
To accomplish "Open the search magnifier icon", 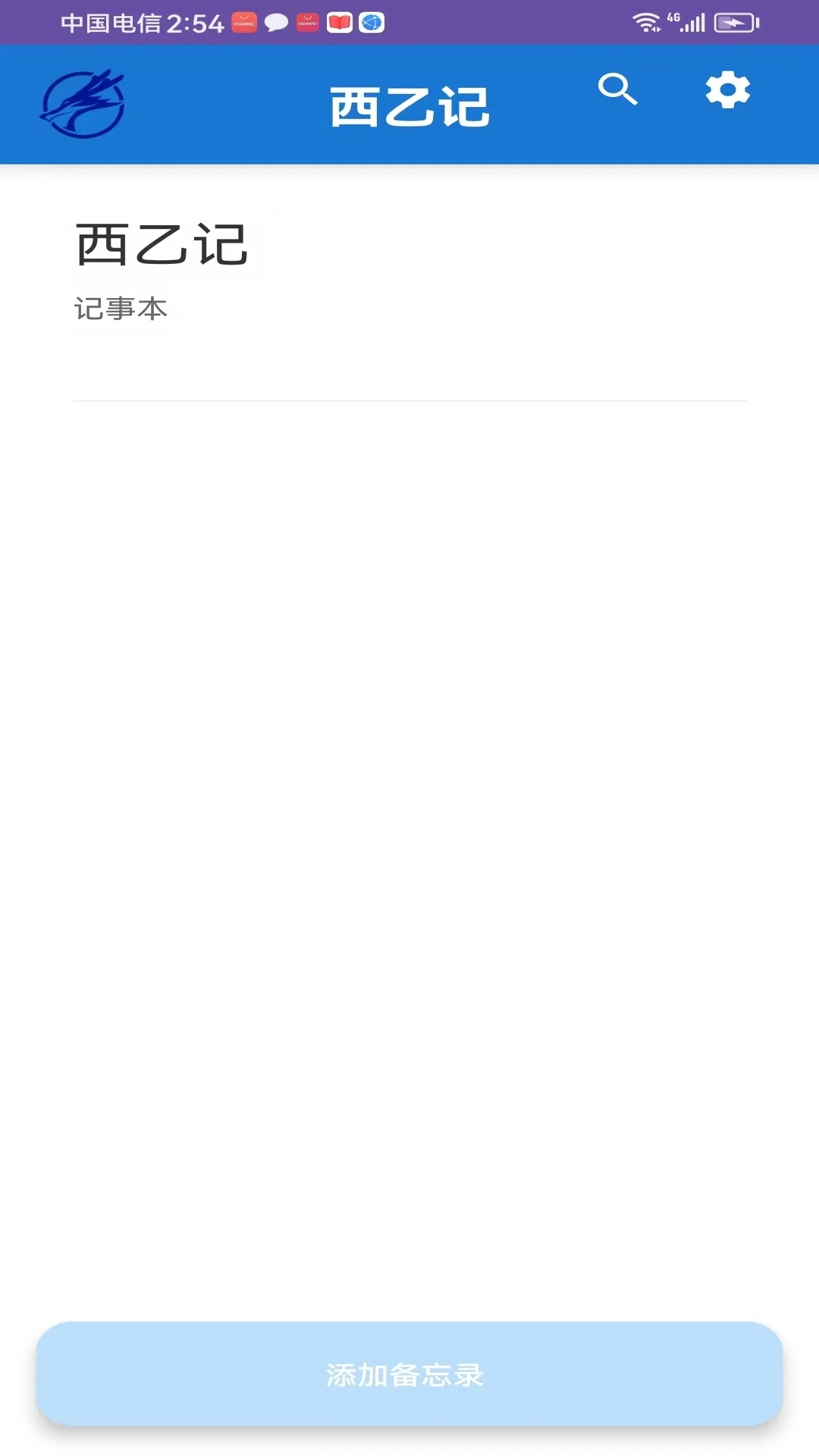I will (617, 89).
